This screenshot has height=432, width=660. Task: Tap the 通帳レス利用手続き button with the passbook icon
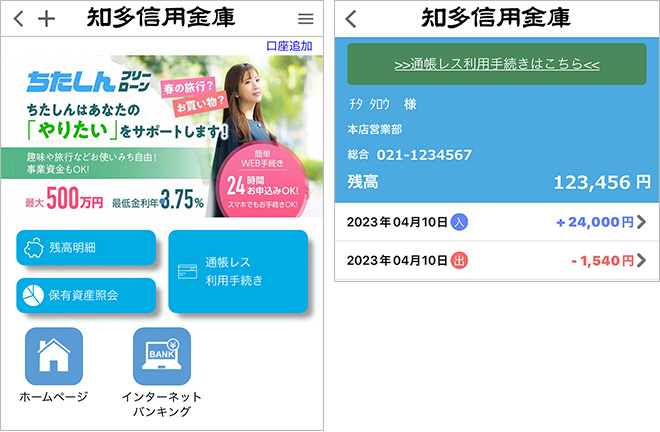click(x=238, y=271)
